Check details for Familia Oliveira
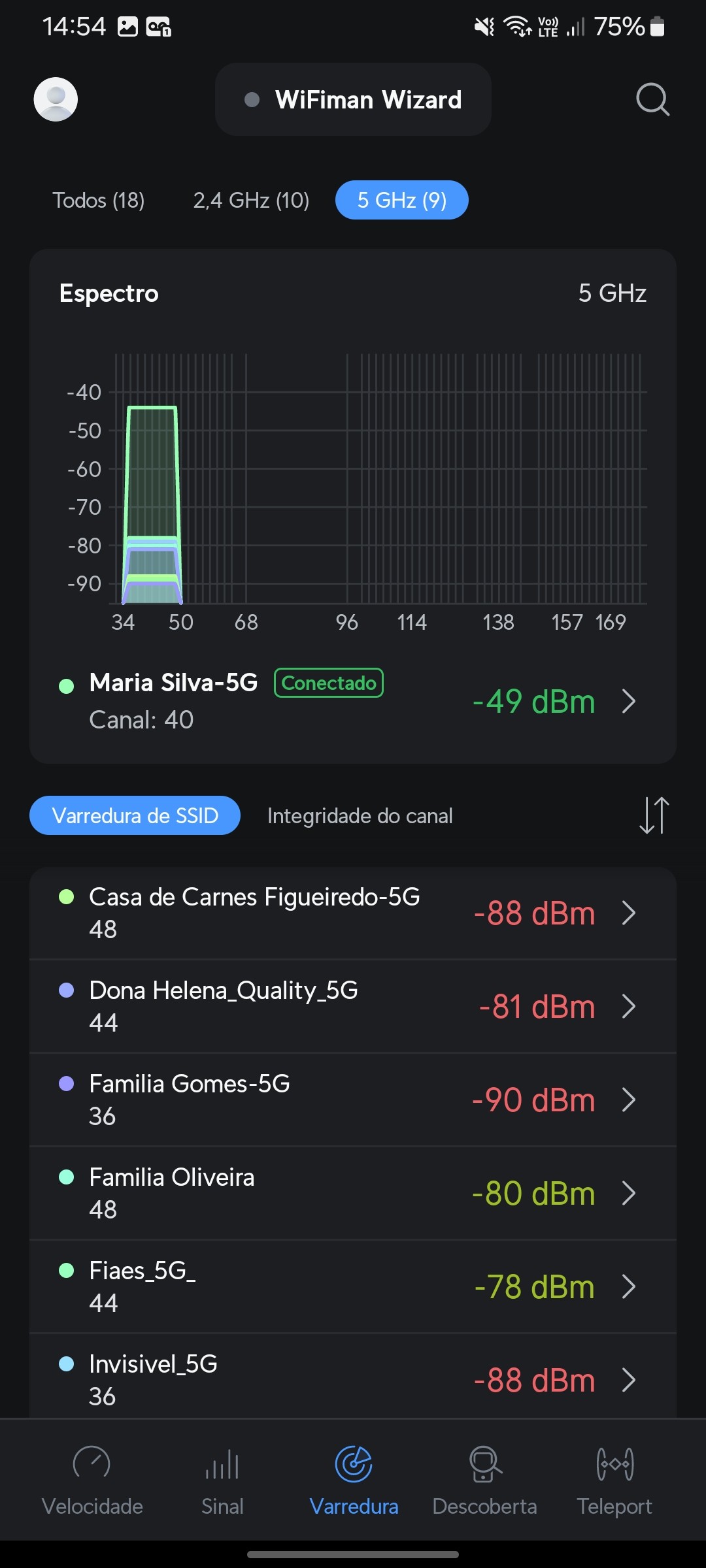This screenshot has height=1568, width=706. point(353,1193)
